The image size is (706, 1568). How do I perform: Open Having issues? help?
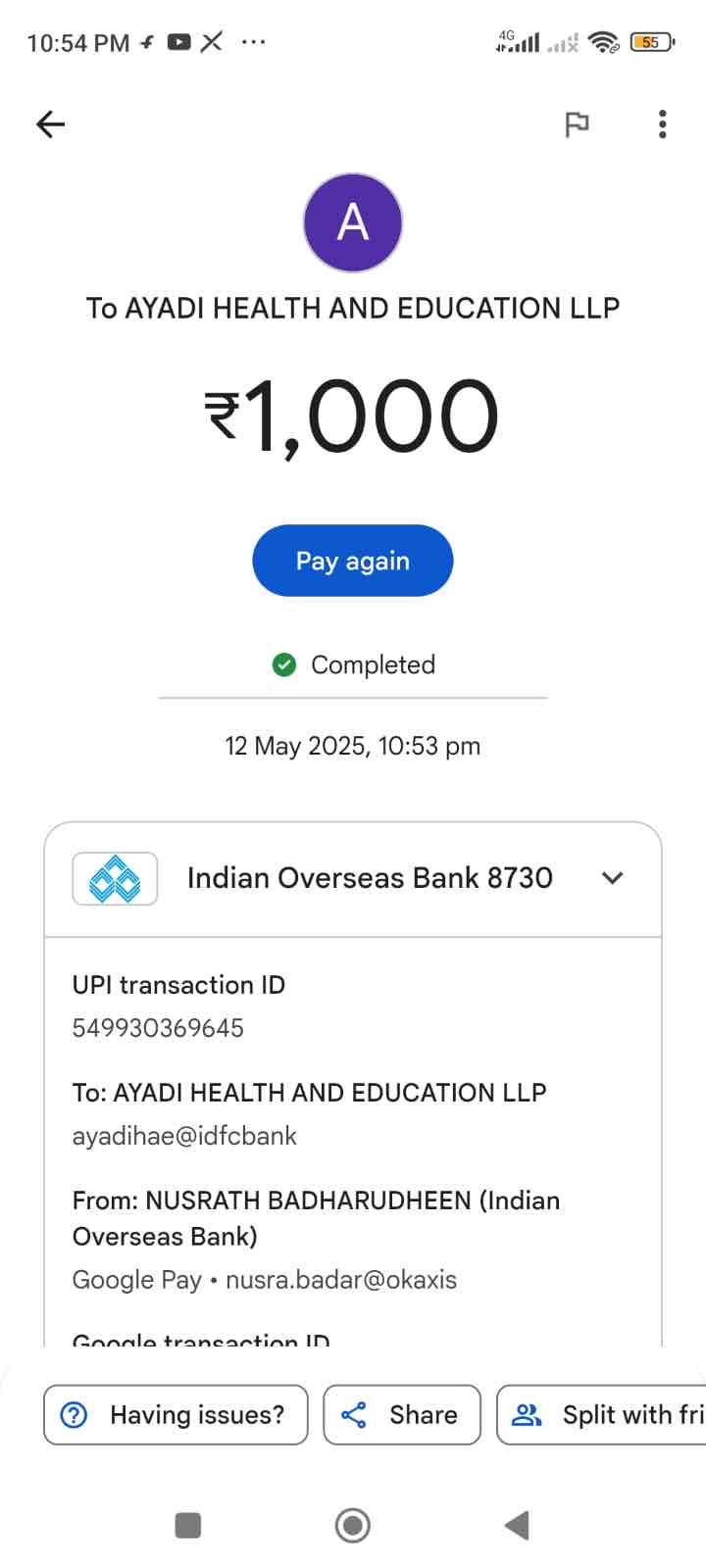click(x=176, y=1414)
